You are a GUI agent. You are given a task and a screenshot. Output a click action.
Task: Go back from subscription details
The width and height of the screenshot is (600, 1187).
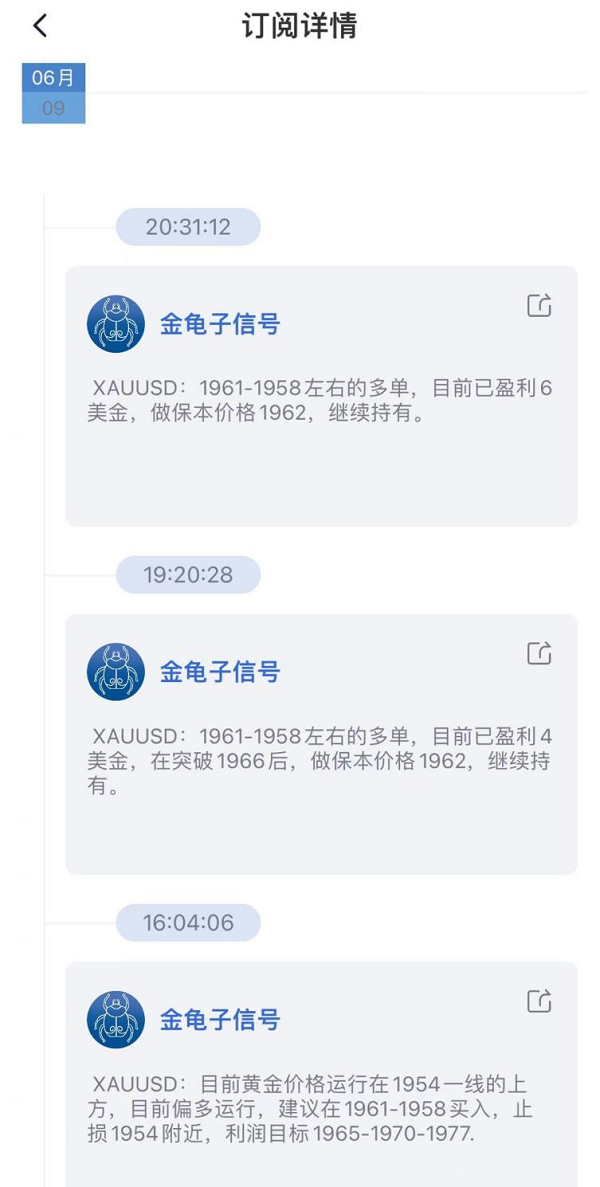point(40,26)
